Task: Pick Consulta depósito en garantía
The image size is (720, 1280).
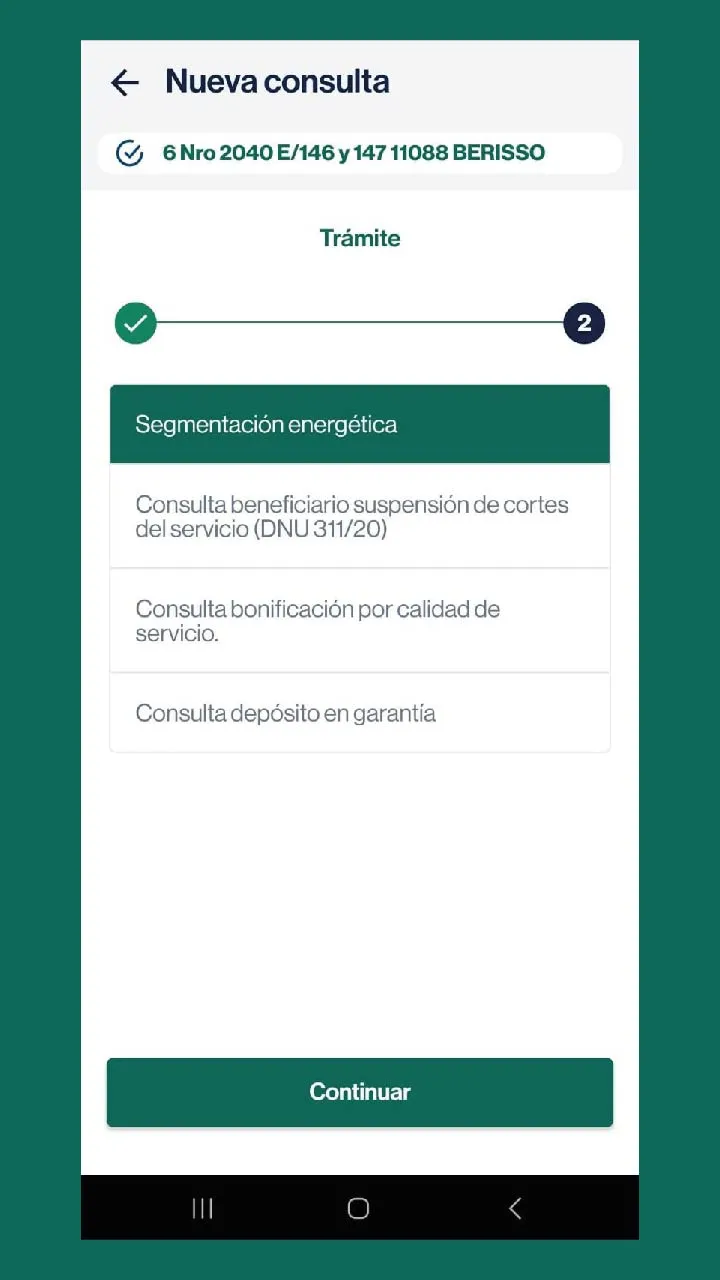Action: click(x=359, y=713)
